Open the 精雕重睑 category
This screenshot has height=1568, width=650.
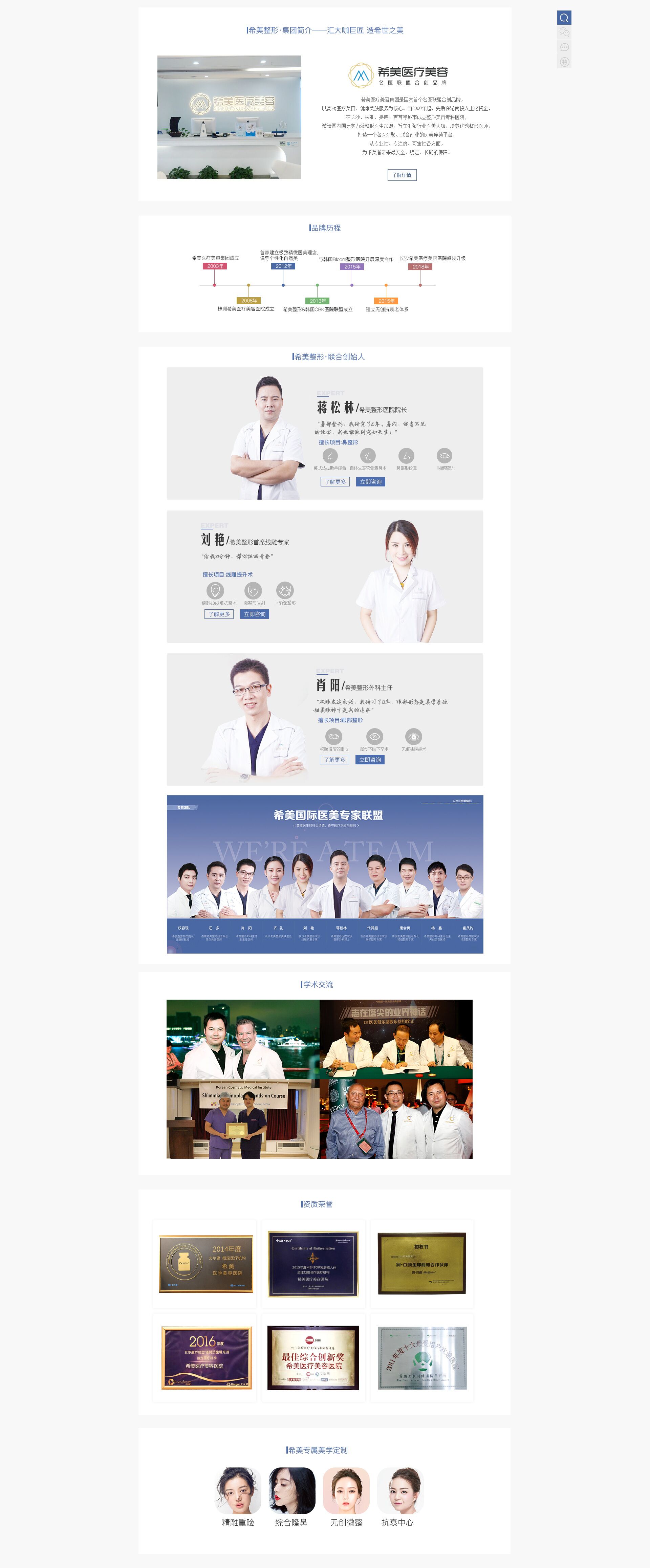coord(238,1497)
